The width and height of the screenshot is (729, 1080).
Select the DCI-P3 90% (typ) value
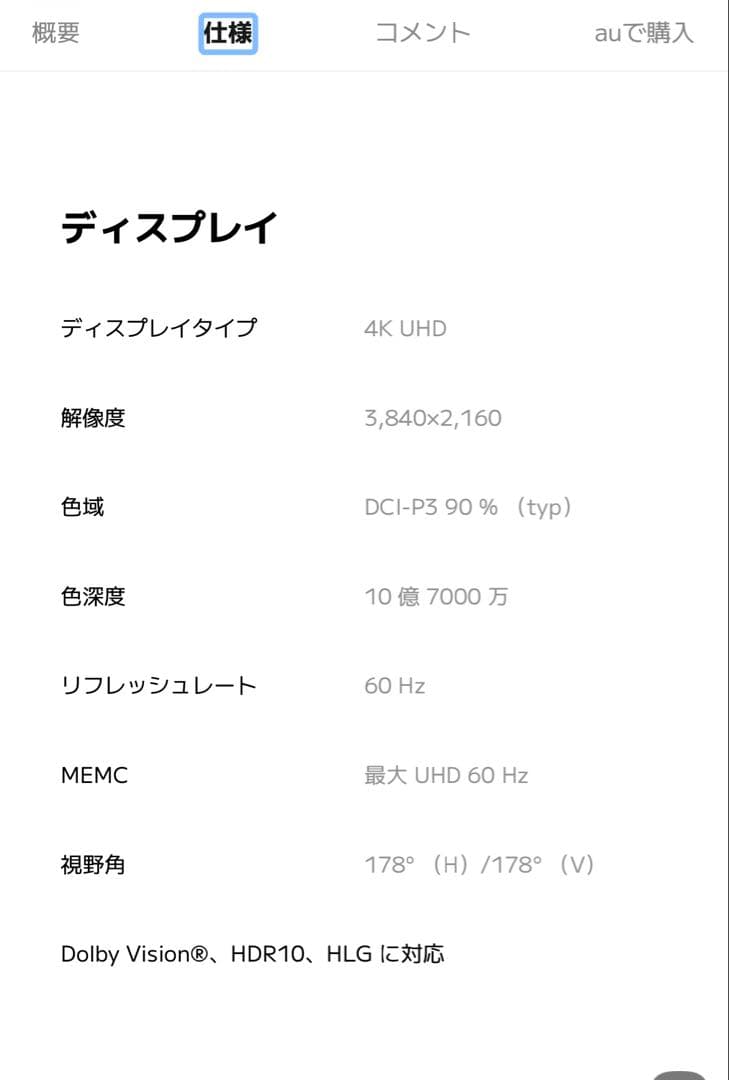point(468,507)
